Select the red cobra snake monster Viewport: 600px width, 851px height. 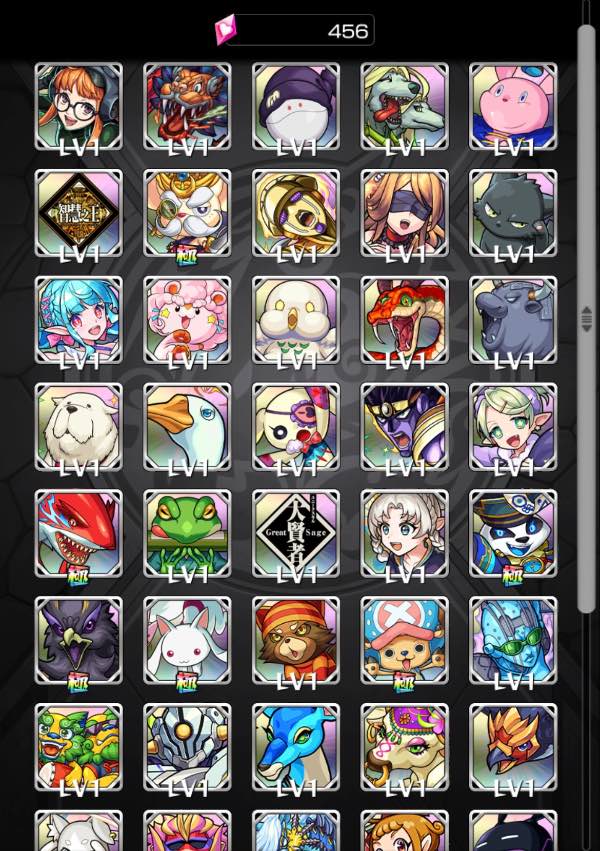pos(405,320)
